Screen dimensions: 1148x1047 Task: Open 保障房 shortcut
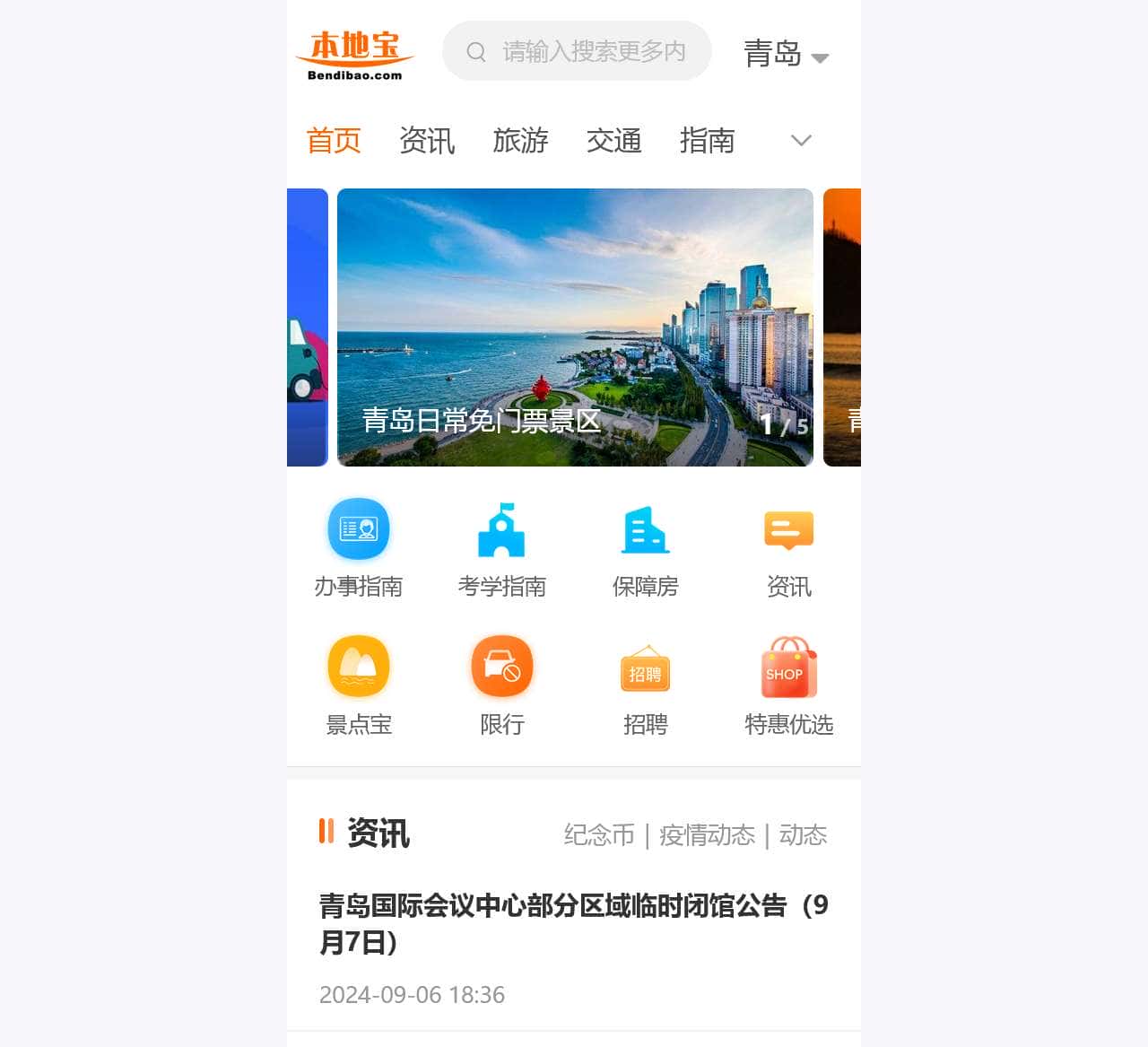(646, 547)
